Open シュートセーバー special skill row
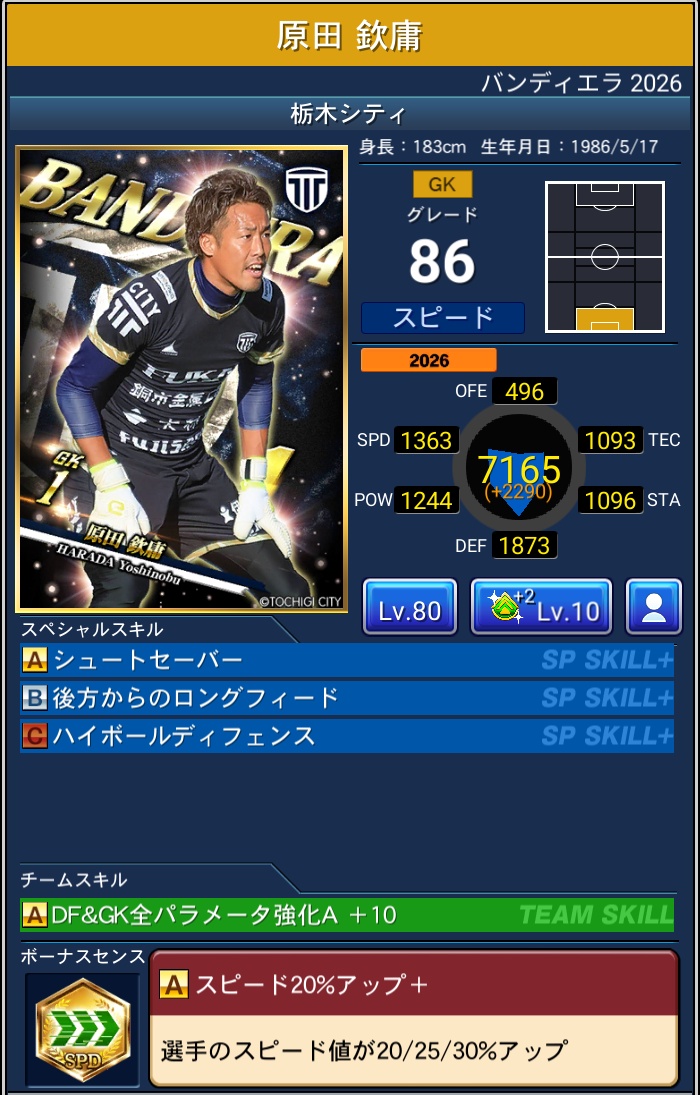Image resolution: width=700 pixels, height=1095 pixels. [346, 660]
